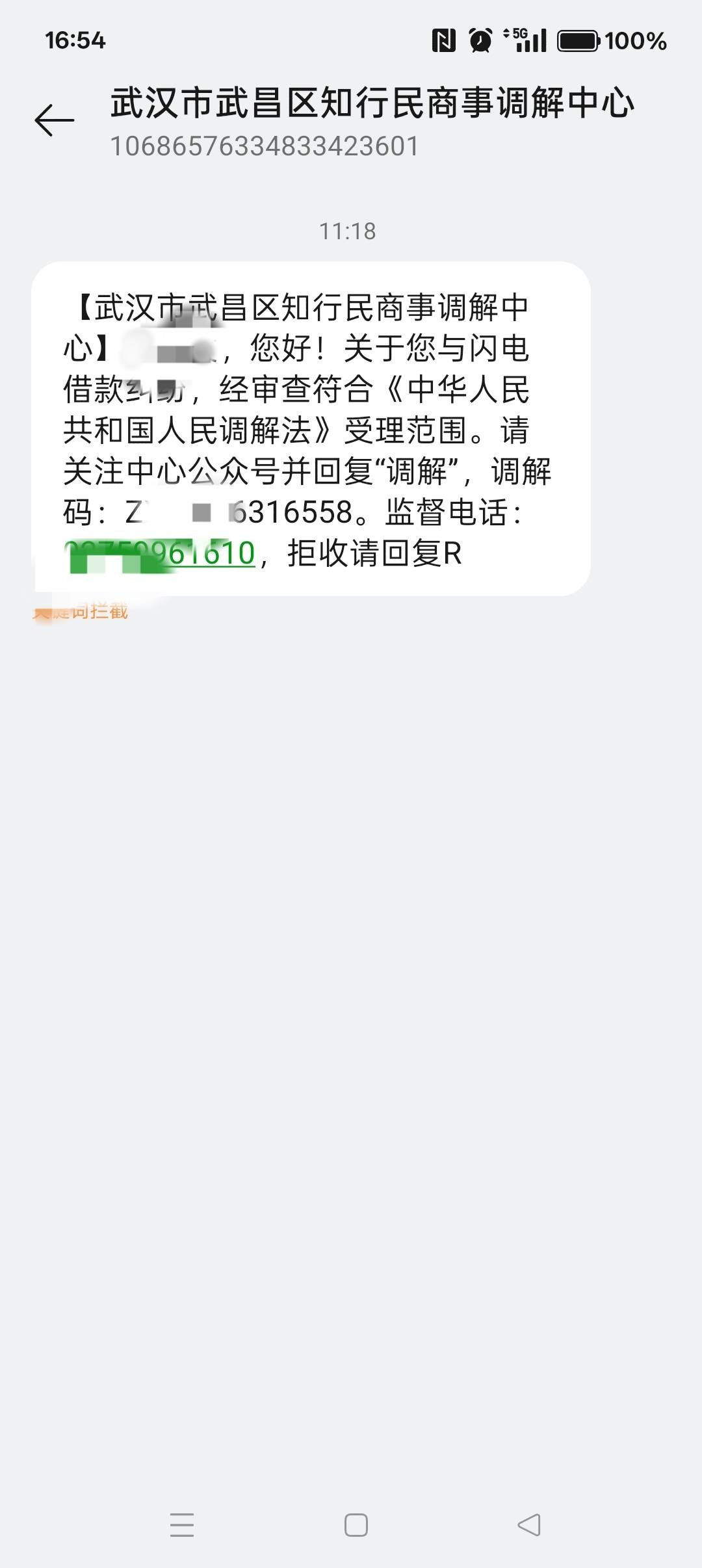Viewport: 702px width, 1568px height.
Task: Go back using the top-left arrow
Action: 55,120
